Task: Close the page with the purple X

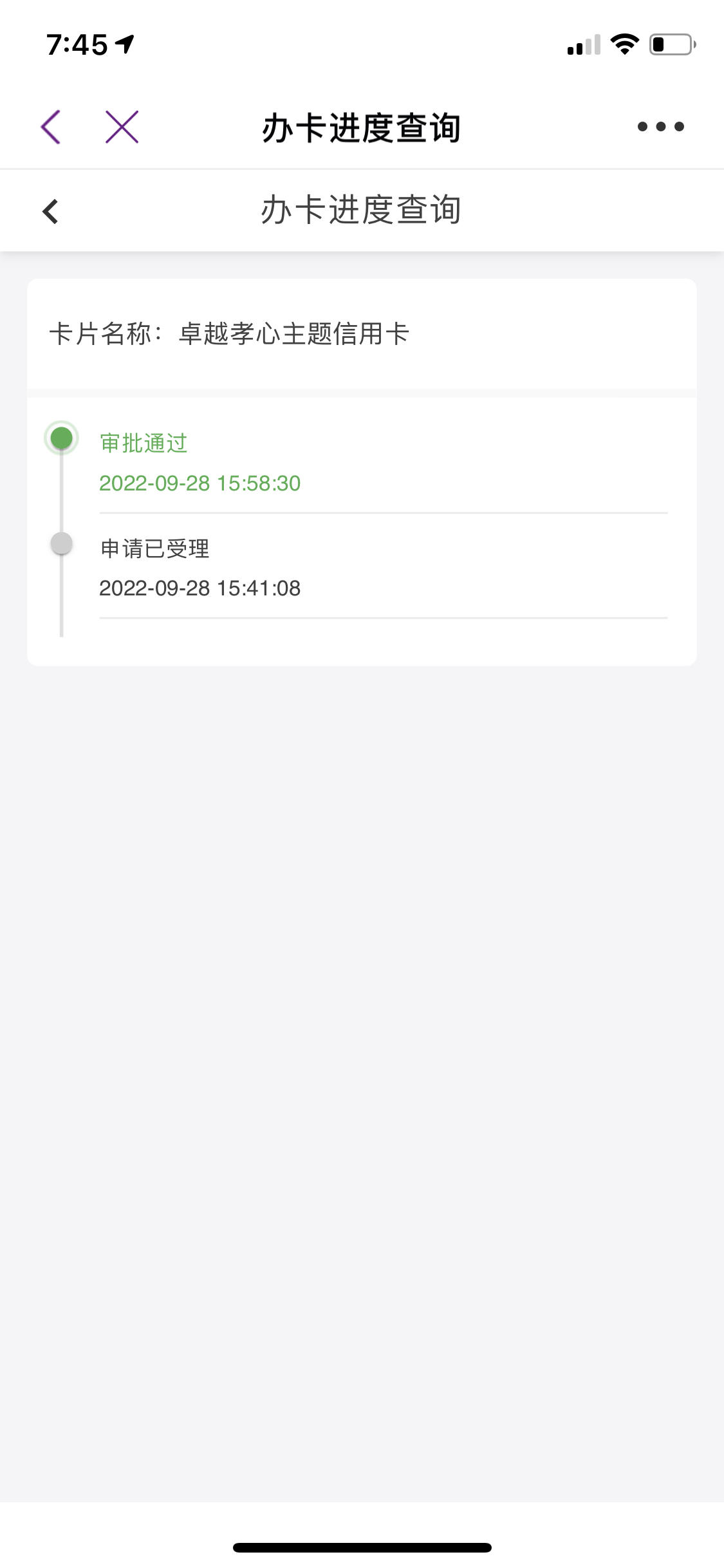Action: pos(122,127)
